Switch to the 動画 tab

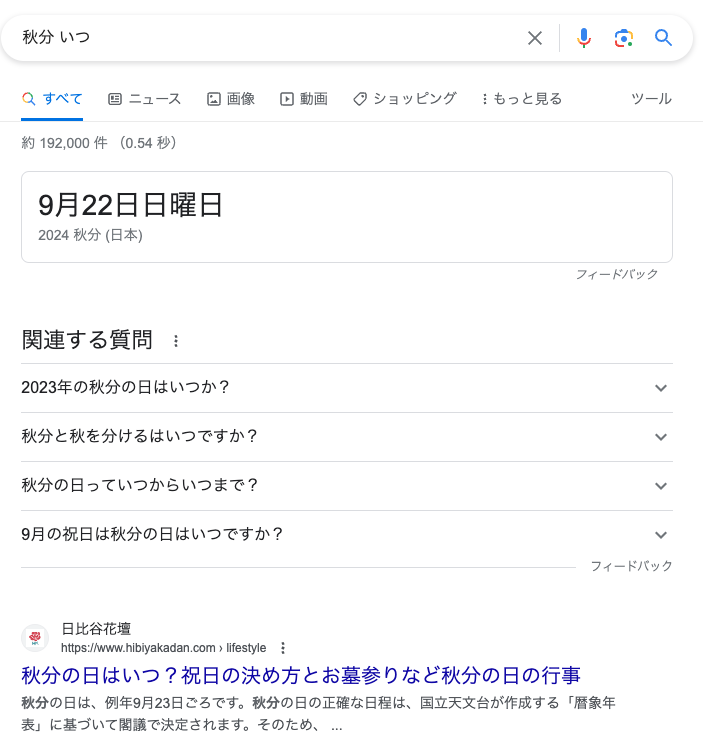[304, 99]
